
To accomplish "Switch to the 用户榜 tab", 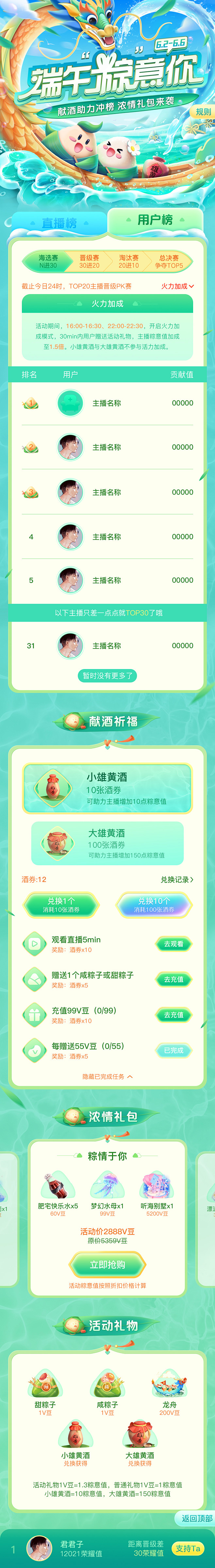I will [155, 220].
